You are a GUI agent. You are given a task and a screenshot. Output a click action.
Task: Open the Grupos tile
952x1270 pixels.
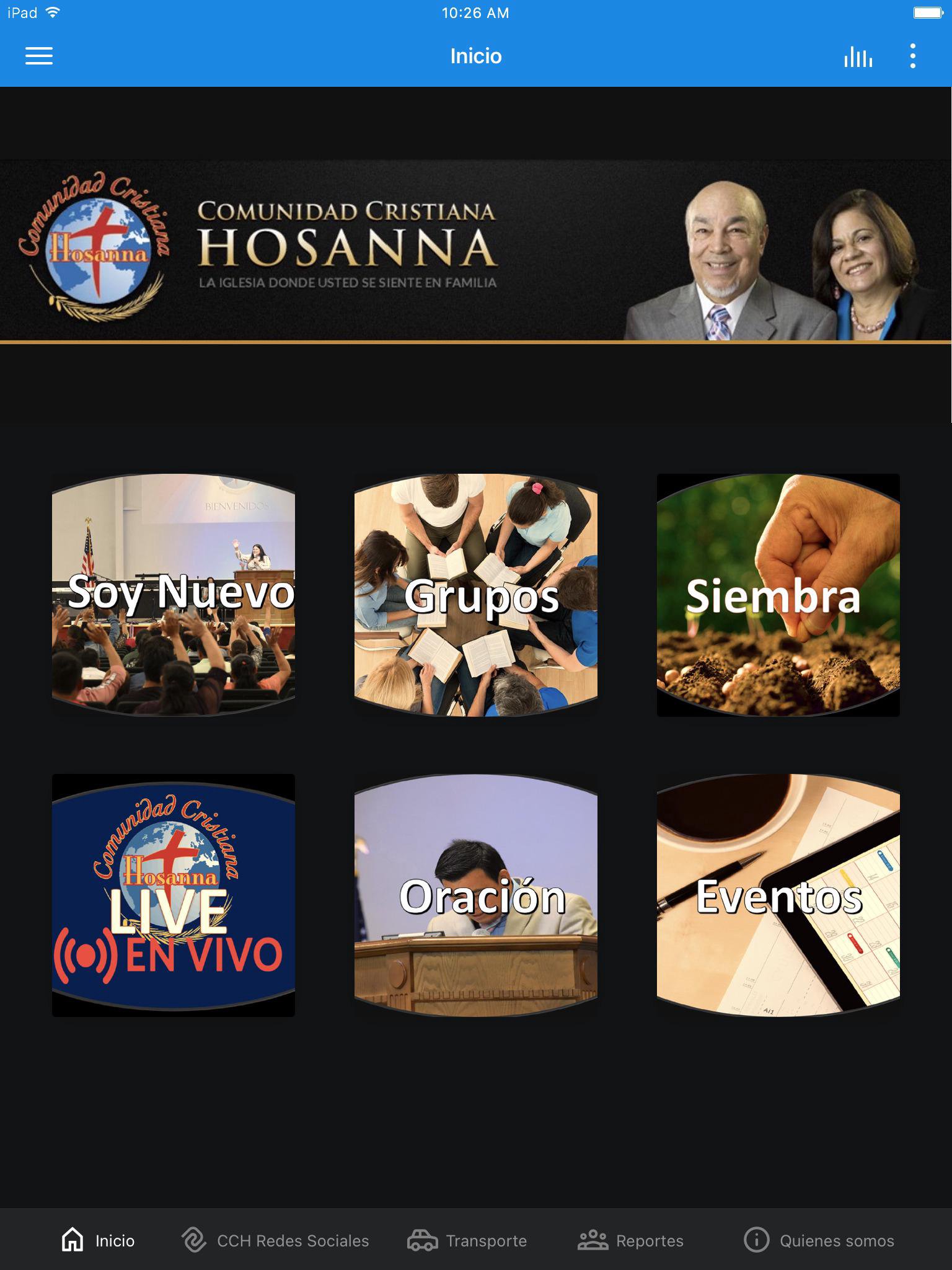pos(476,595)
